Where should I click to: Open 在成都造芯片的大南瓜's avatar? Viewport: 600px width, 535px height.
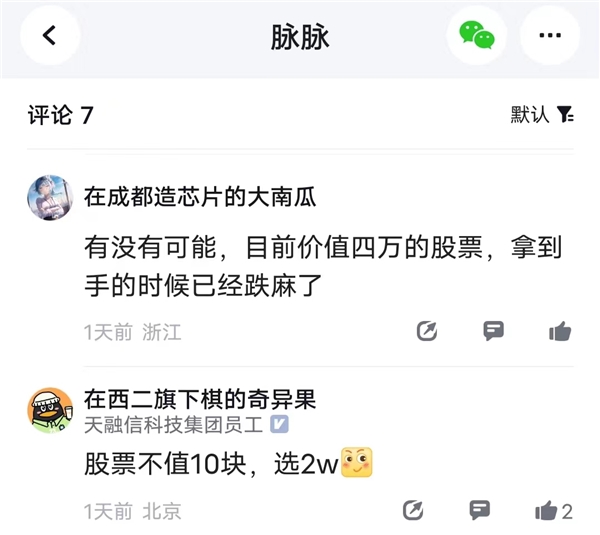click(50, 197)
